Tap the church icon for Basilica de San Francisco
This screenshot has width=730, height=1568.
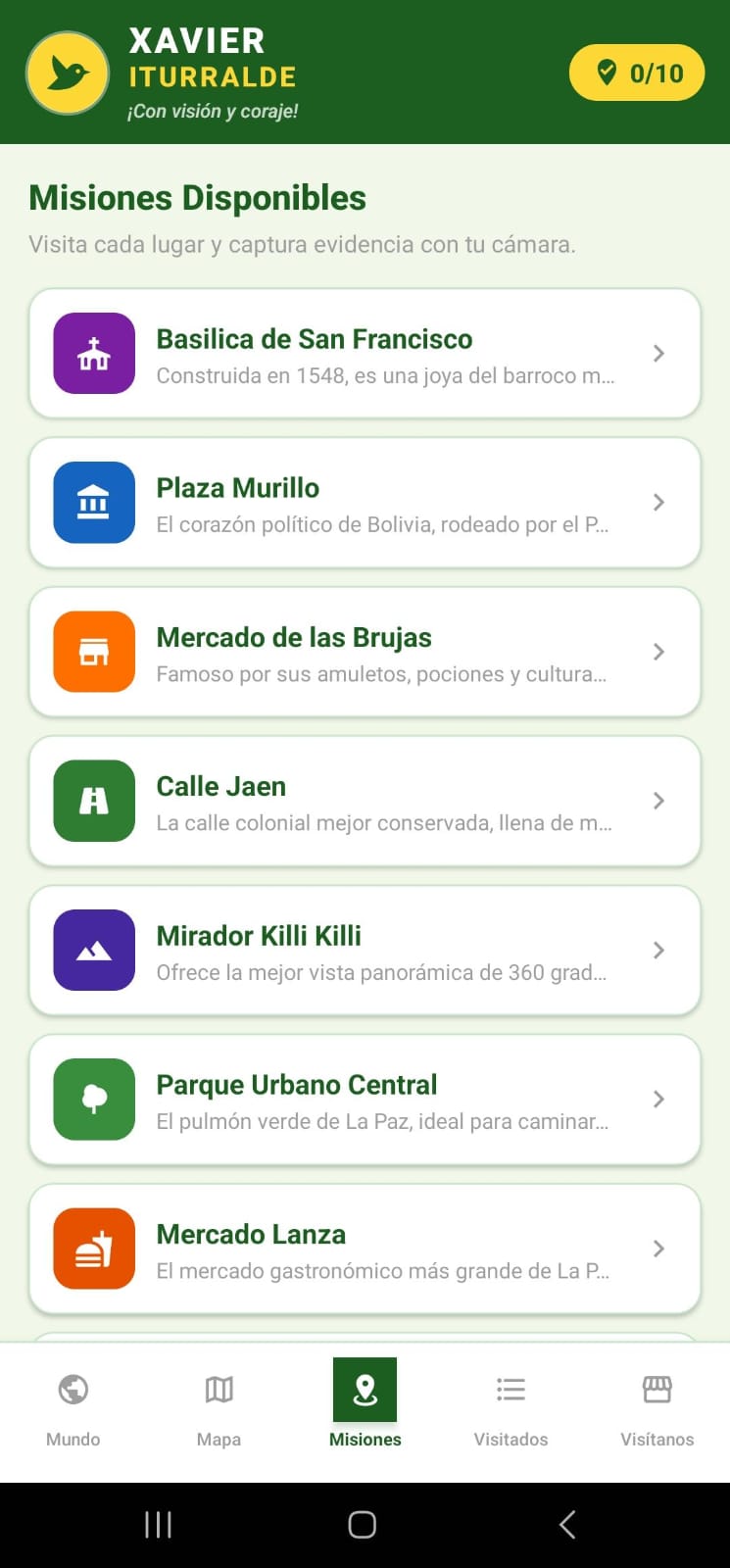tap(93, 354)
